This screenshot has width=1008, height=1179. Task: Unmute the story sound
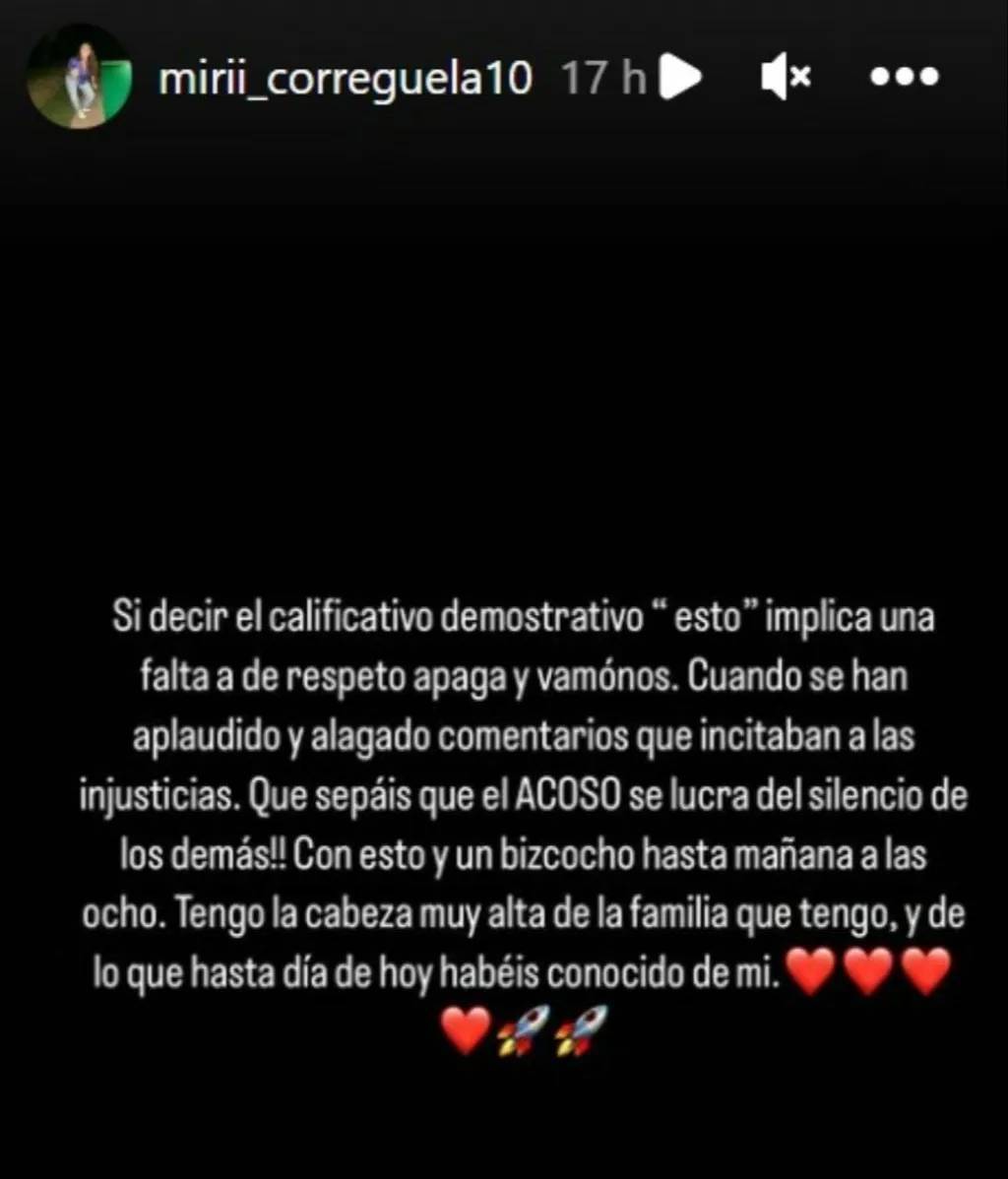click(x=786, y=77)
